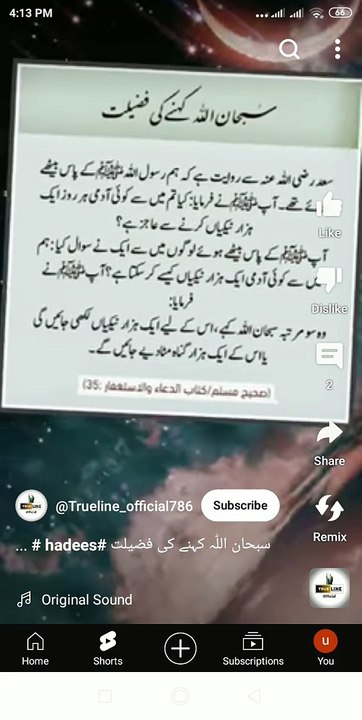The image size is (362, 720).
Task: Tap the system back button
Action: (254, 696)
